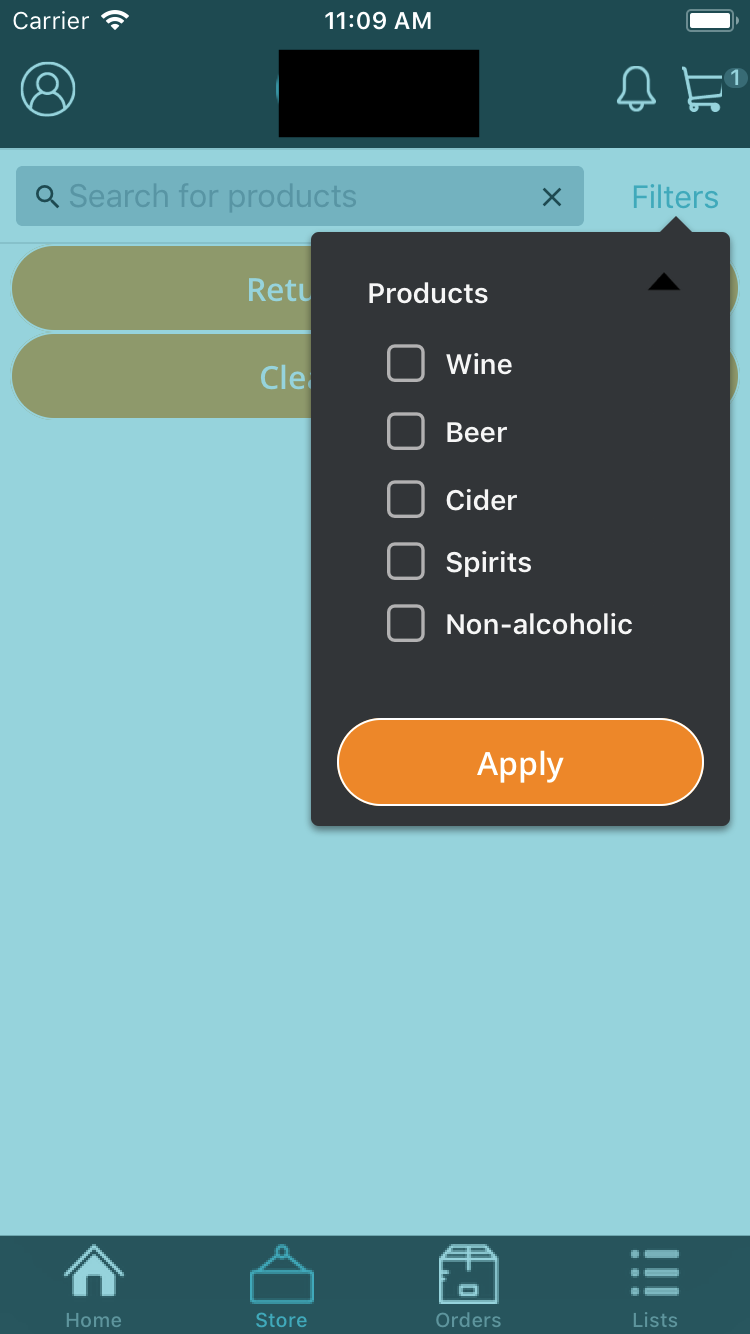Check the Non-alcoholic box
This screenshot has height=1334, width=750.
[x=406, y=624]
